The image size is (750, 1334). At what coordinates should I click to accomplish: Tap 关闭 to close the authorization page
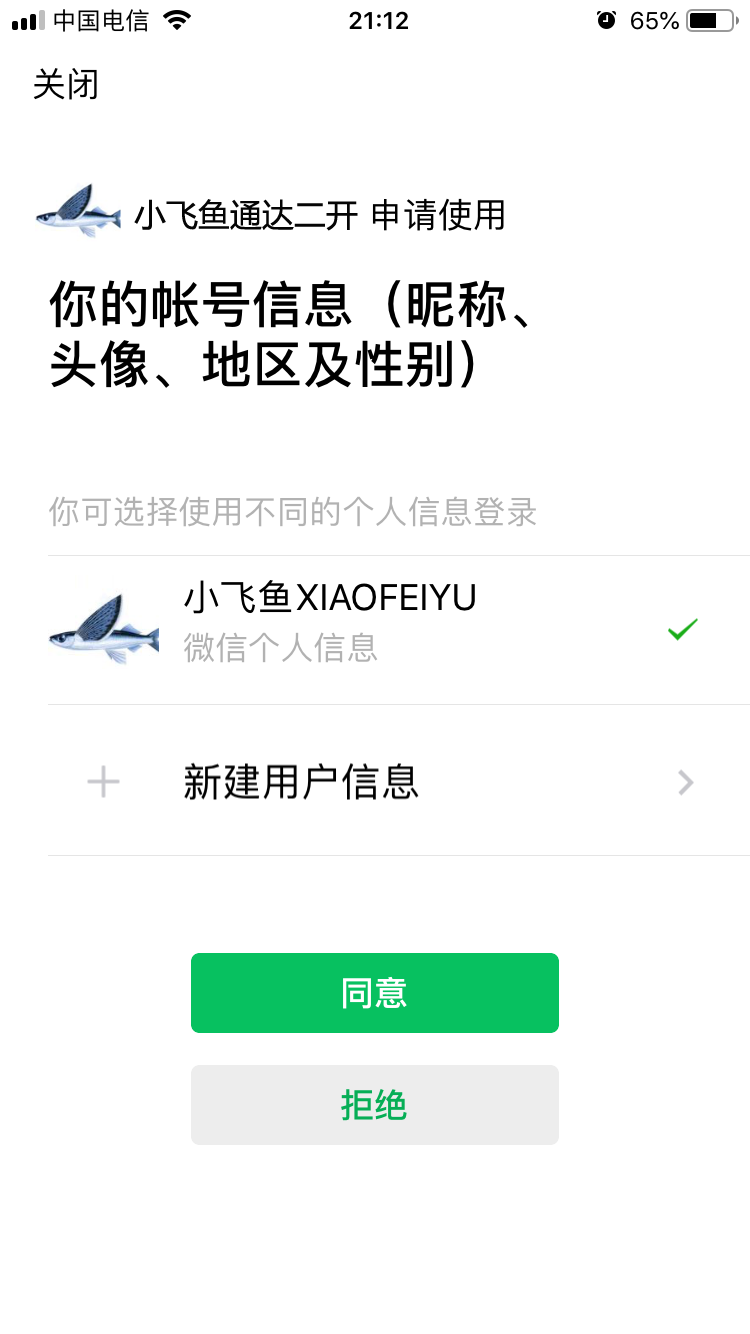(x=66, y=84)
